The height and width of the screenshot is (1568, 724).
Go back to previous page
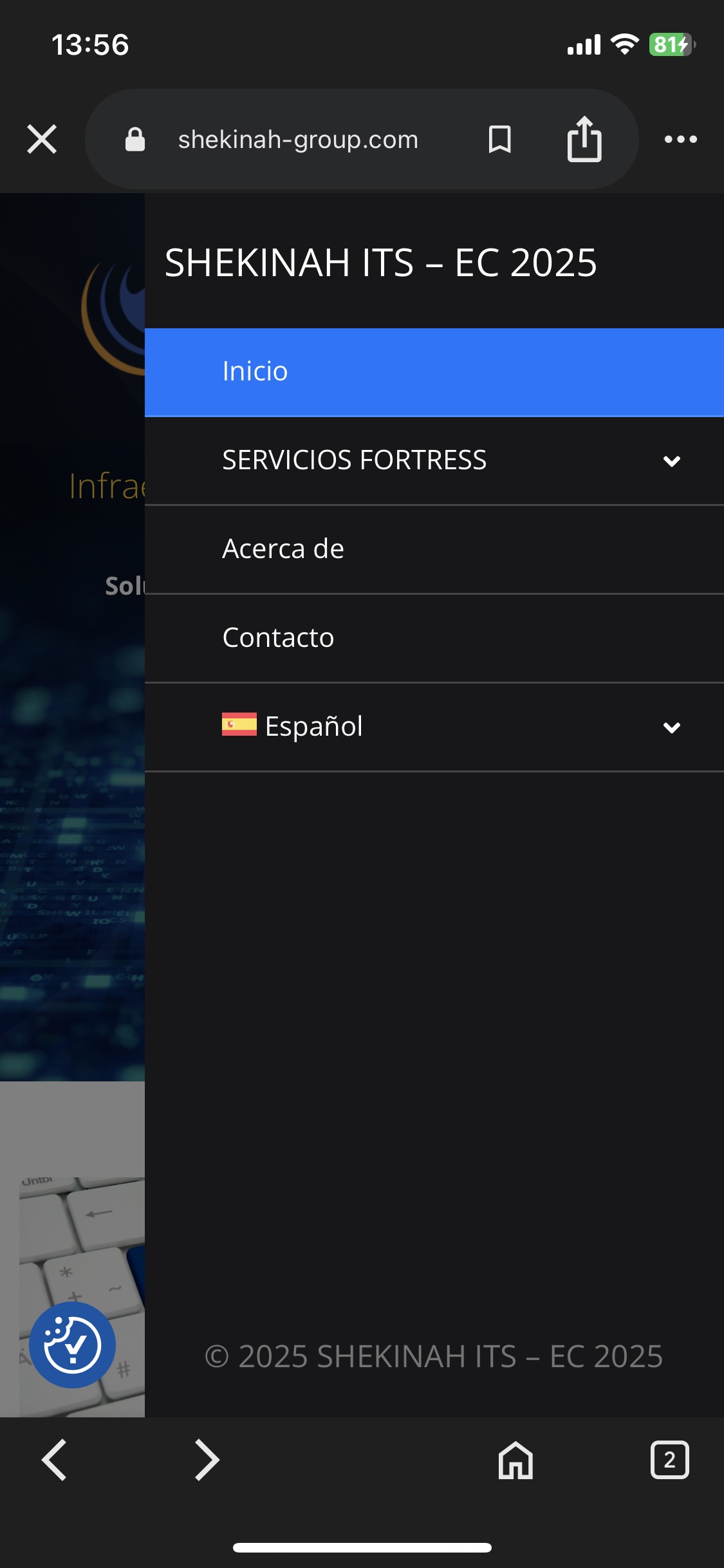point(55,1460)
